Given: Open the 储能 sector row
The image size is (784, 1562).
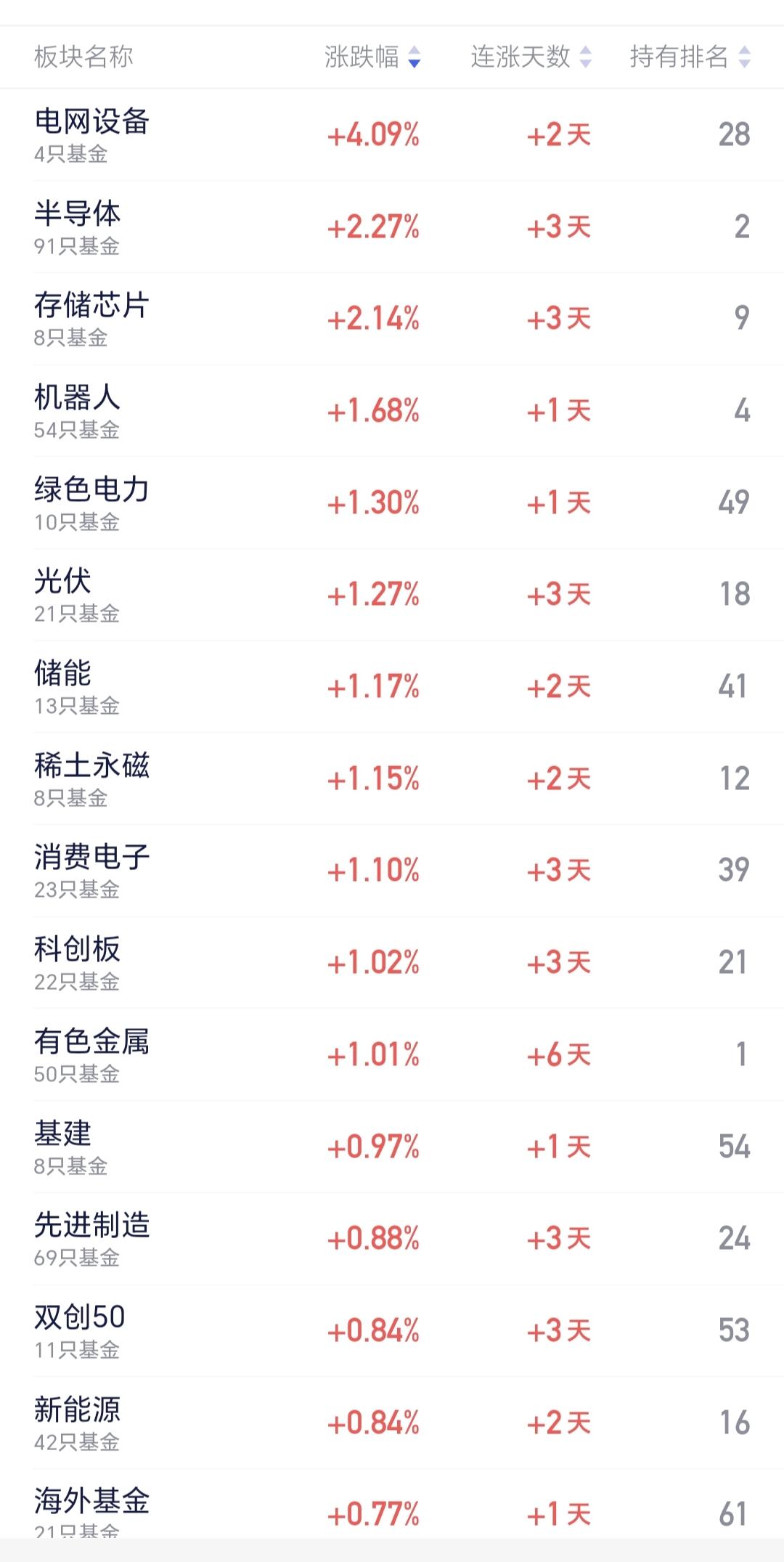Looking at the screenshot, I should click(x=392, y=687).
